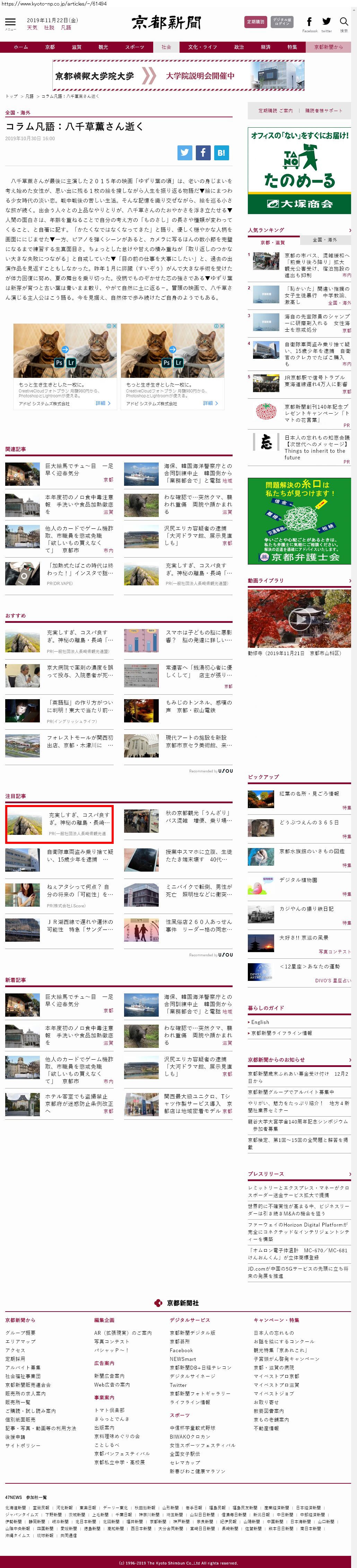
Task: Open the English guide link
Action: pos(260,1022)
